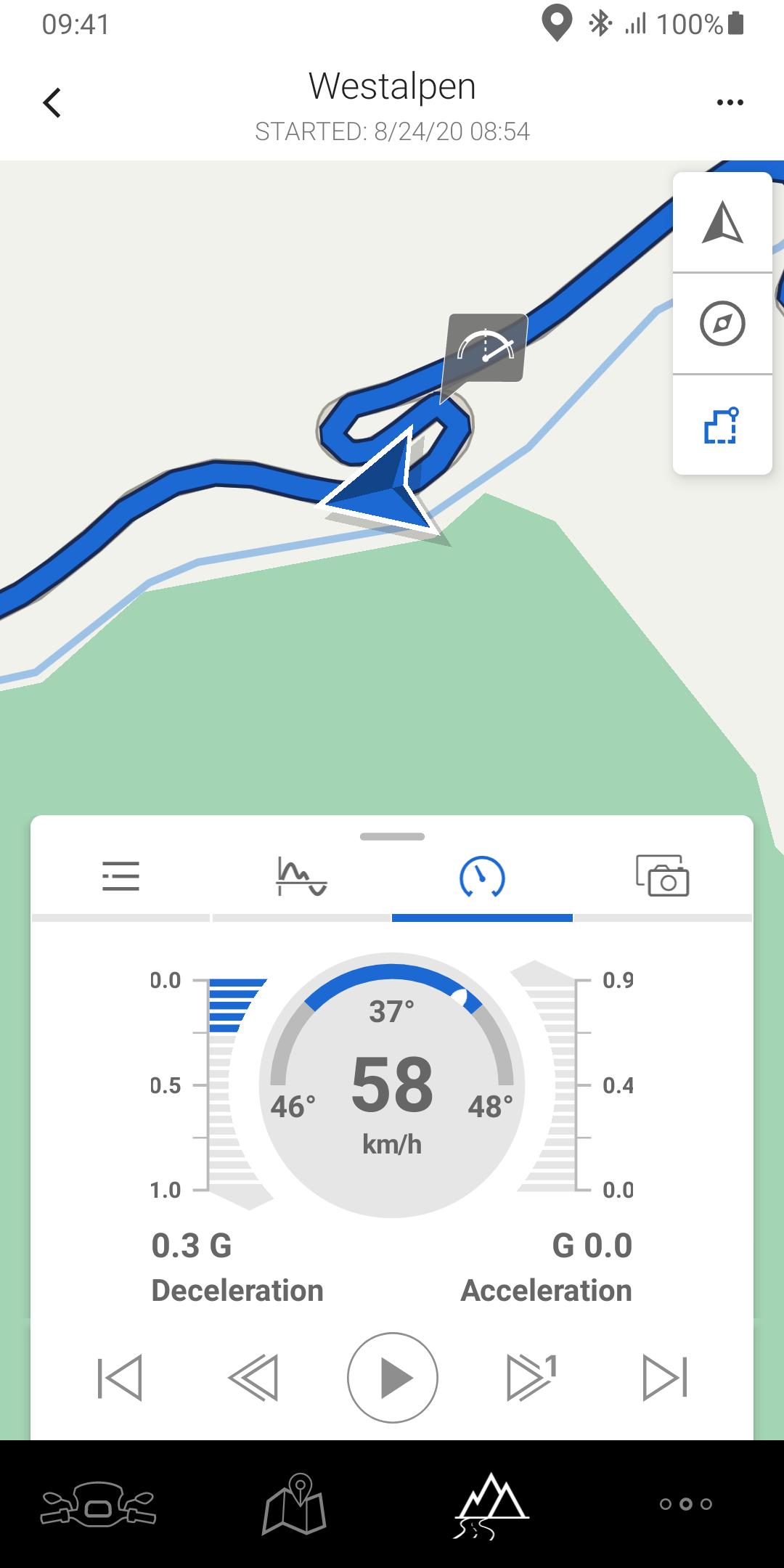Open the more options bottom tab
Image resolution: width=784 pixels, height=1568 pixels.
[686, 1504]
